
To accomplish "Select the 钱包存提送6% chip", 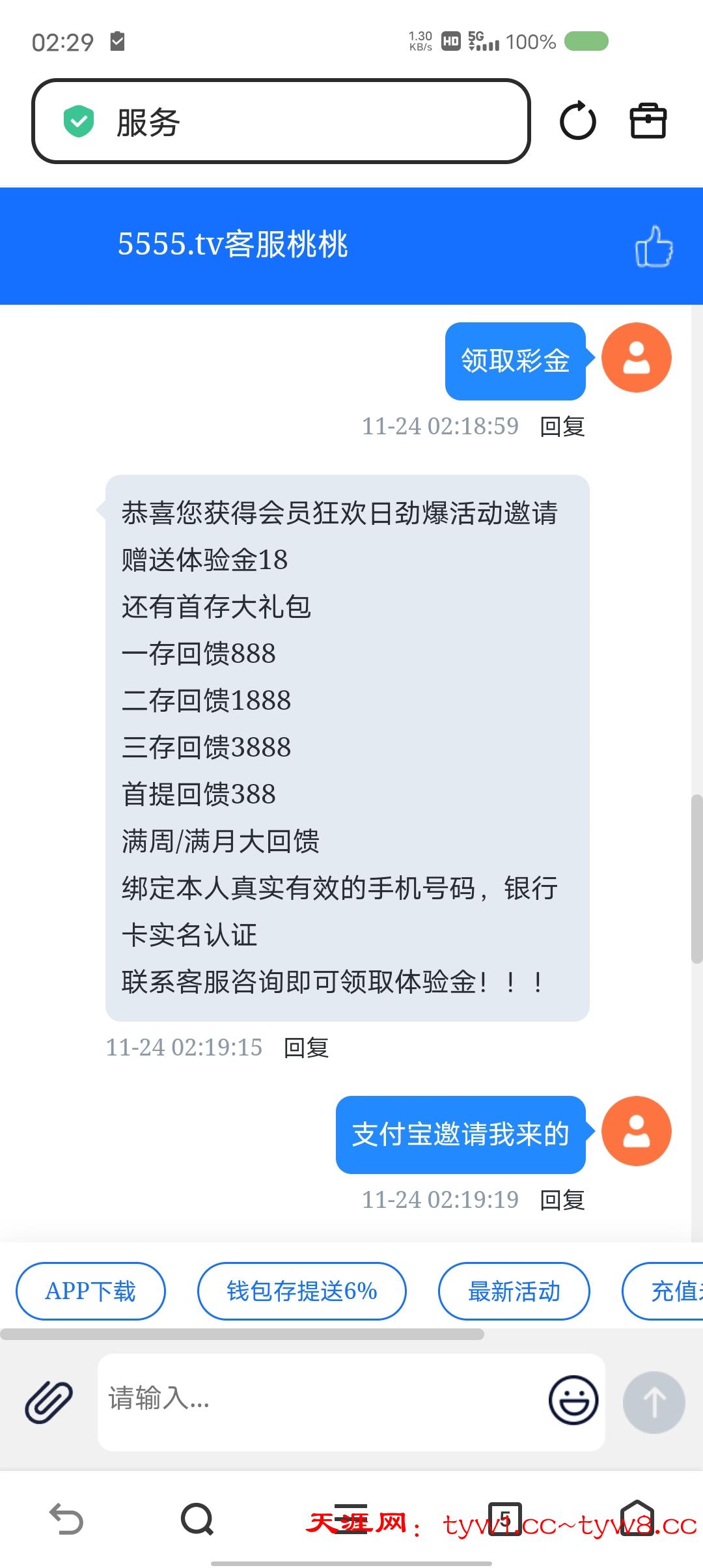I will point(302,1291).
